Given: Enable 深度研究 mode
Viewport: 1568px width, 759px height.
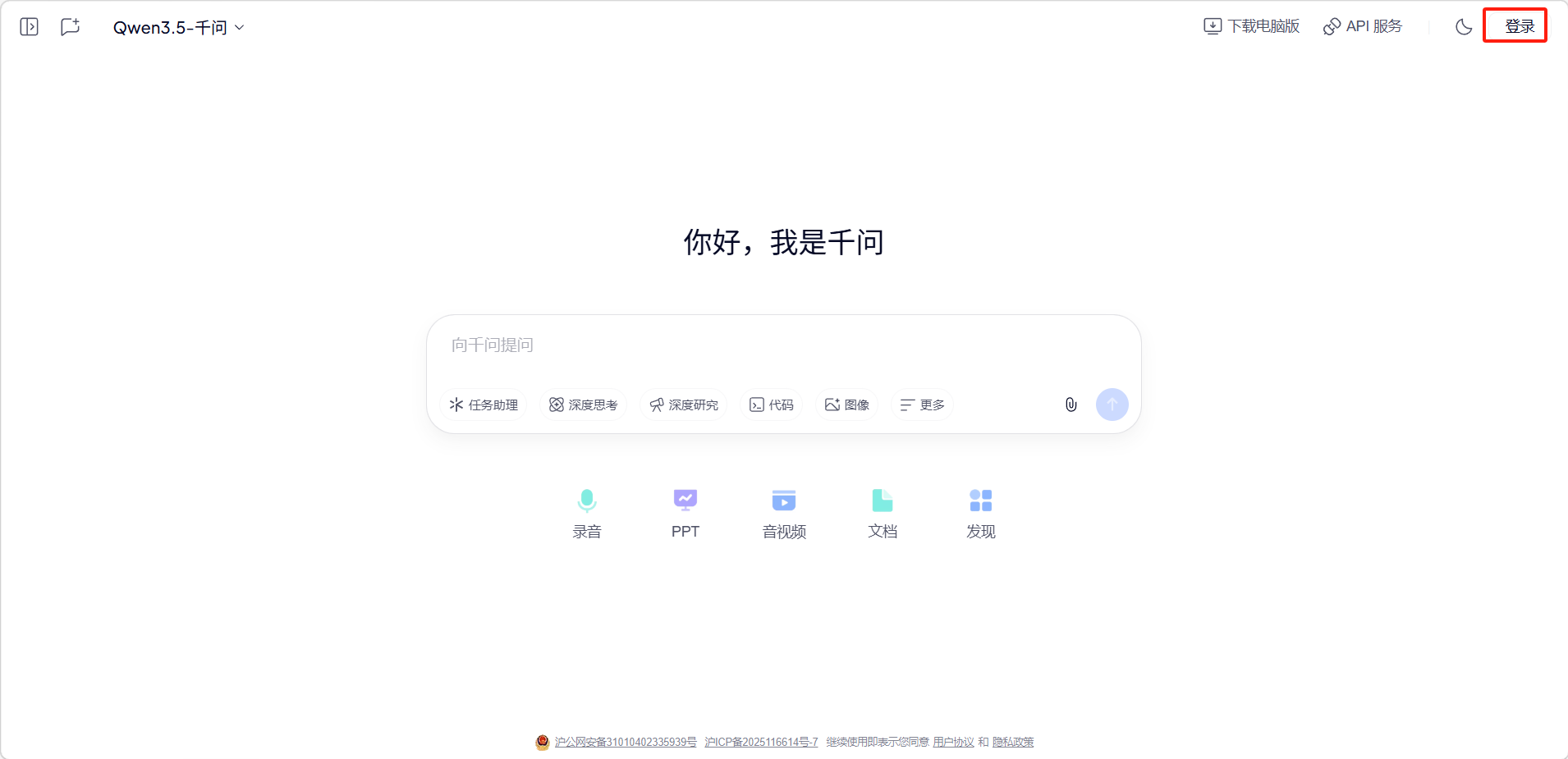Looking at the screenshot, I should [x=684, y=405].
